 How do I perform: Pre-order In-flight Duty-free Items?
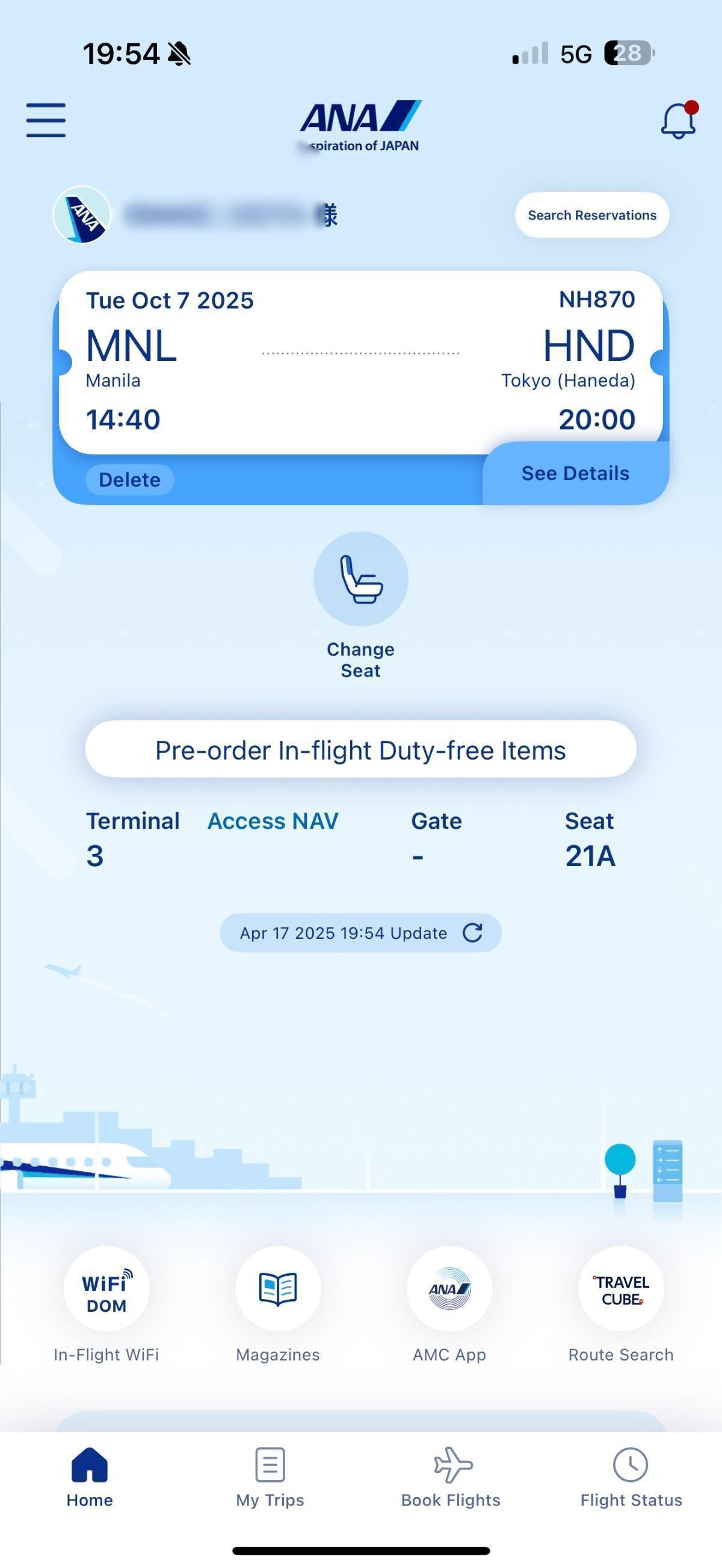[360, 749]
